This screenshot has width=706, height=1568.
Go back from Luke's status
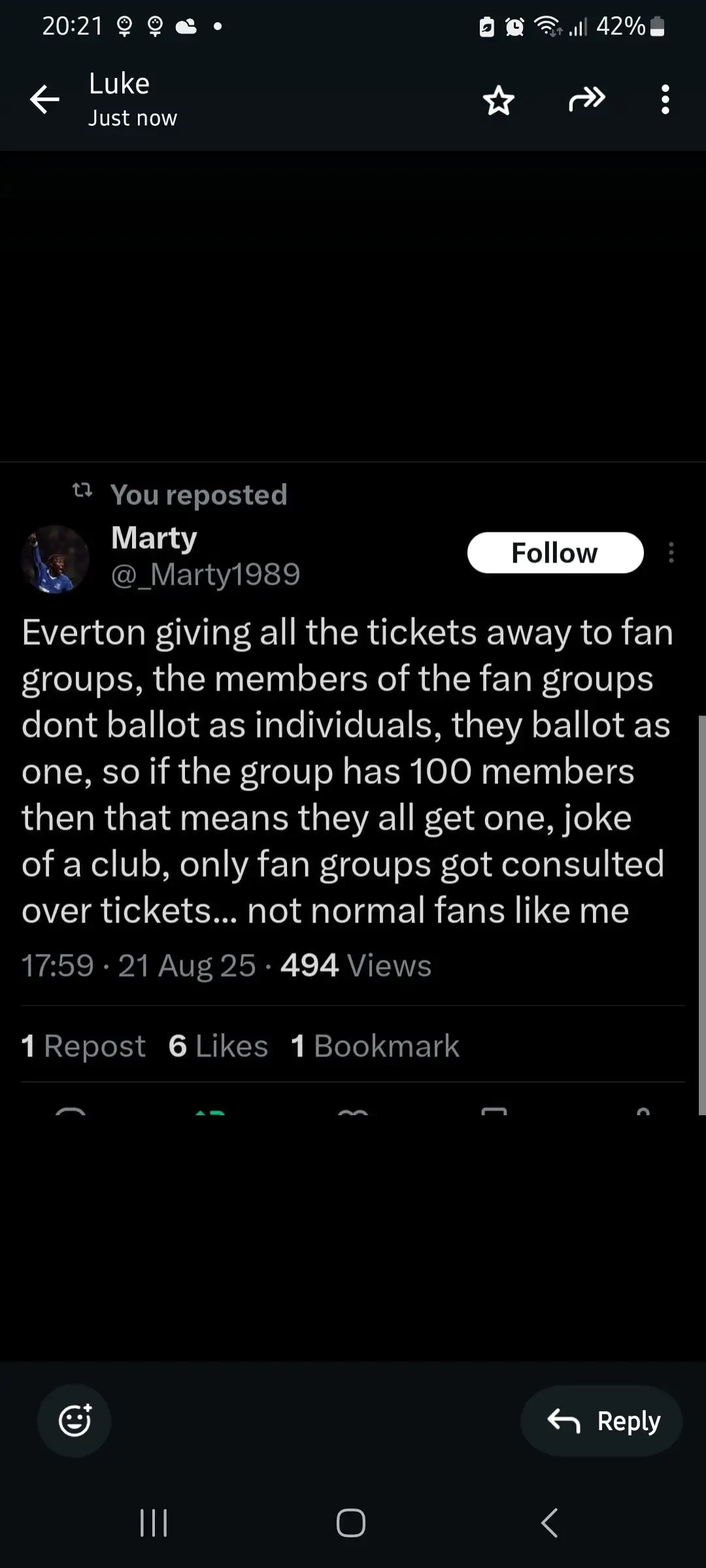[44, 100]
